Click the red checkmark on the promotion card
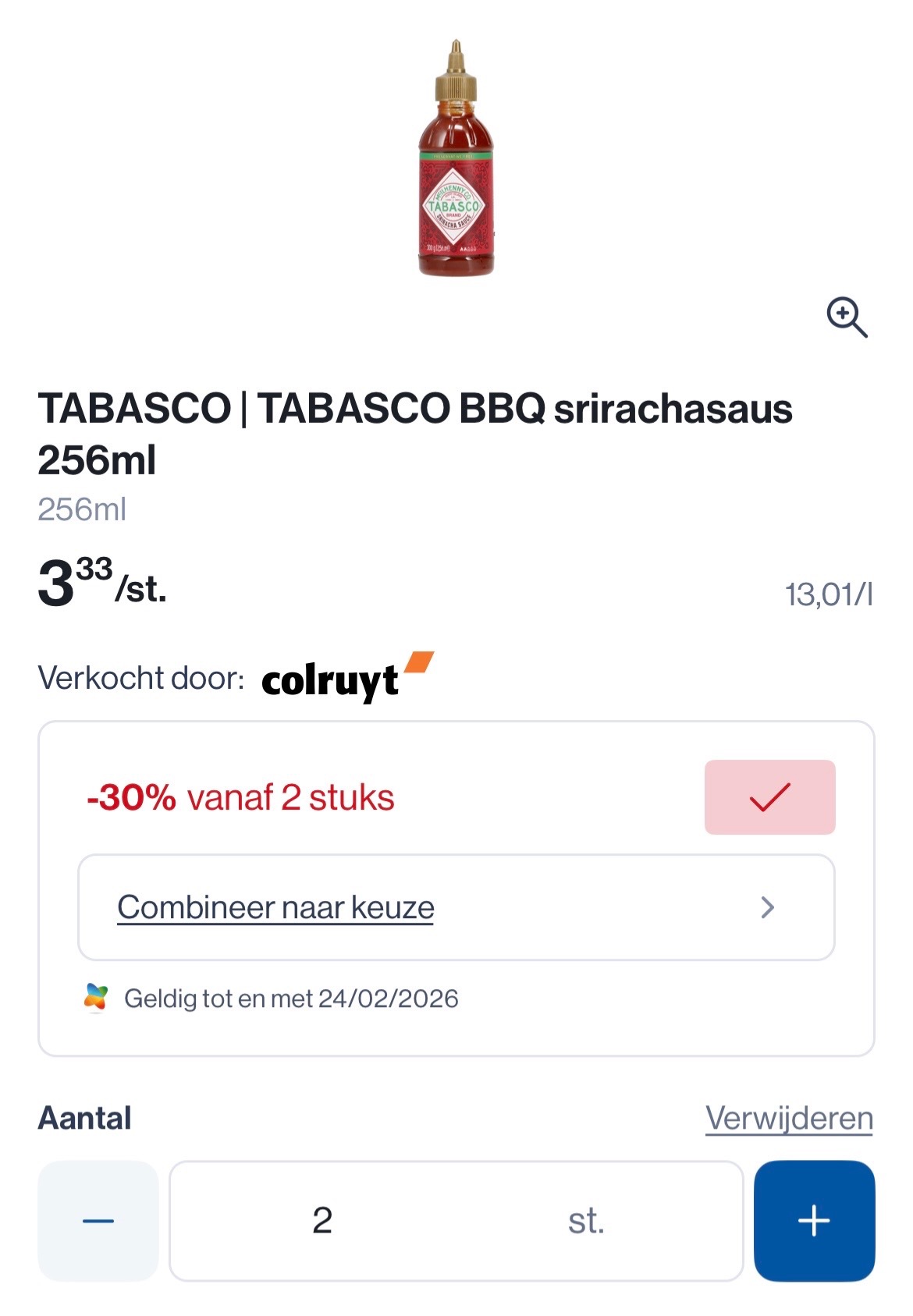913x1316 pixels. pyautogui.click(x=770, y=796)
